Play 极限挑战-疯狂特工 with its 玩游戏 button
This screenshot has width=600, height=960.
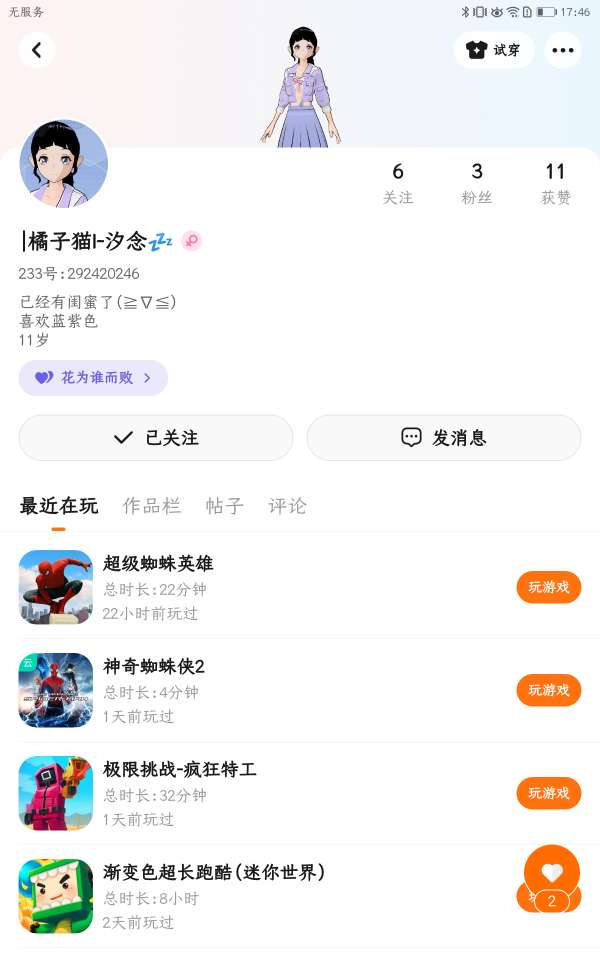[548, 793]
